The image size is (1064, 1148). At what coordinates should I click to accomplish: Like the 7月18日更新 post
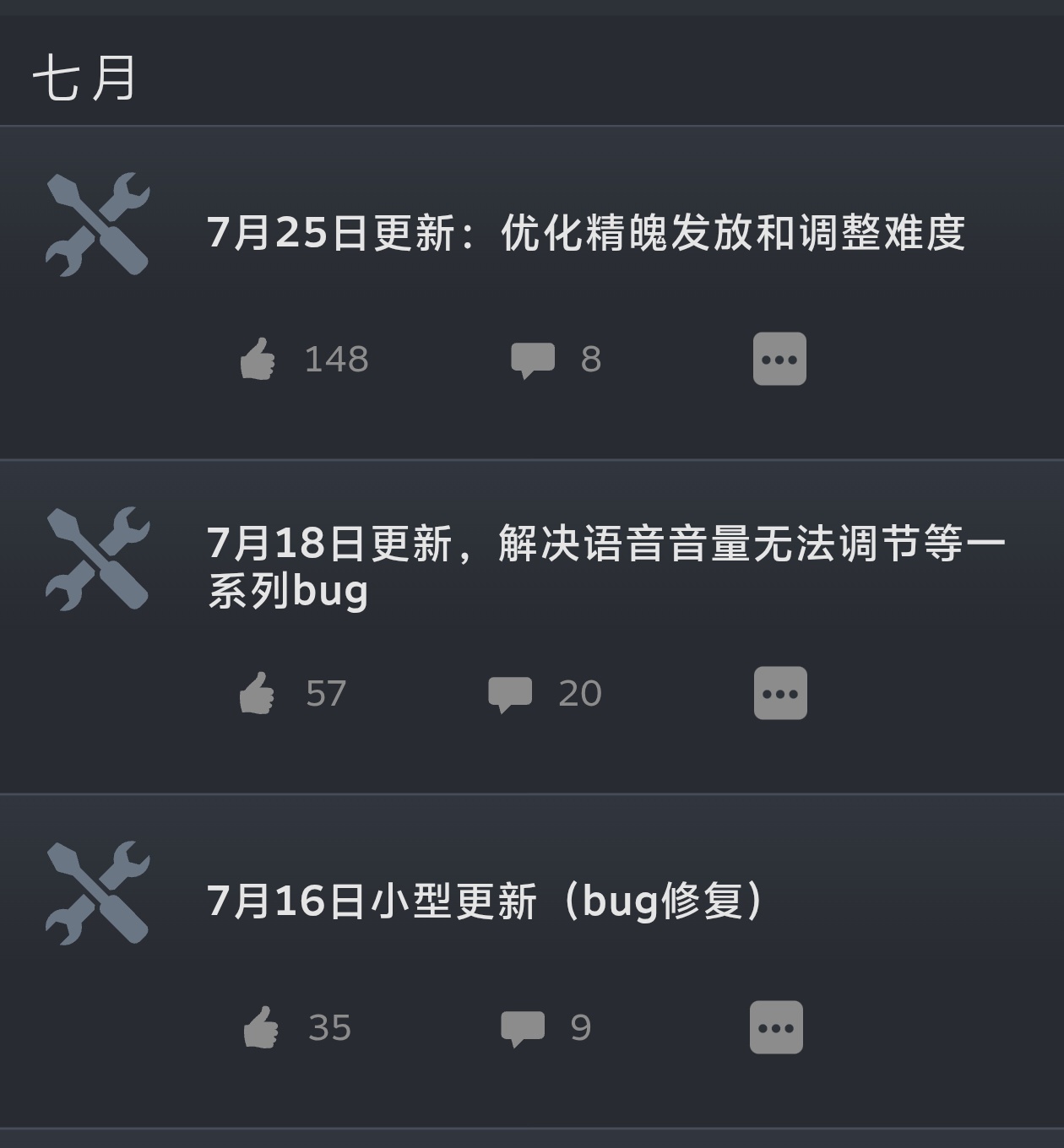coord(258,694)
